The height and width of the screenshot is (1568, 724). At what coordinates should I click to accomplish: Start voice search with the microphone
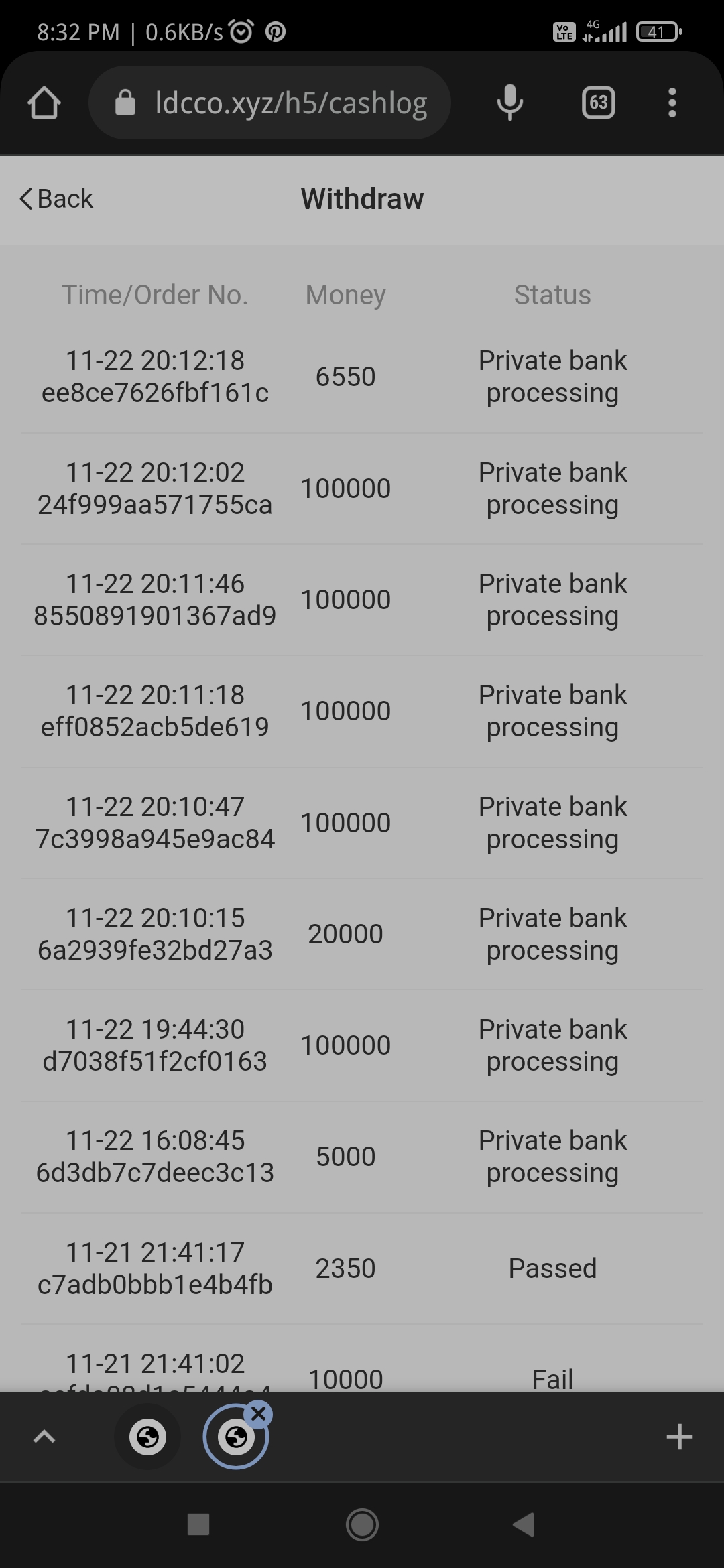tap(509, 103)
